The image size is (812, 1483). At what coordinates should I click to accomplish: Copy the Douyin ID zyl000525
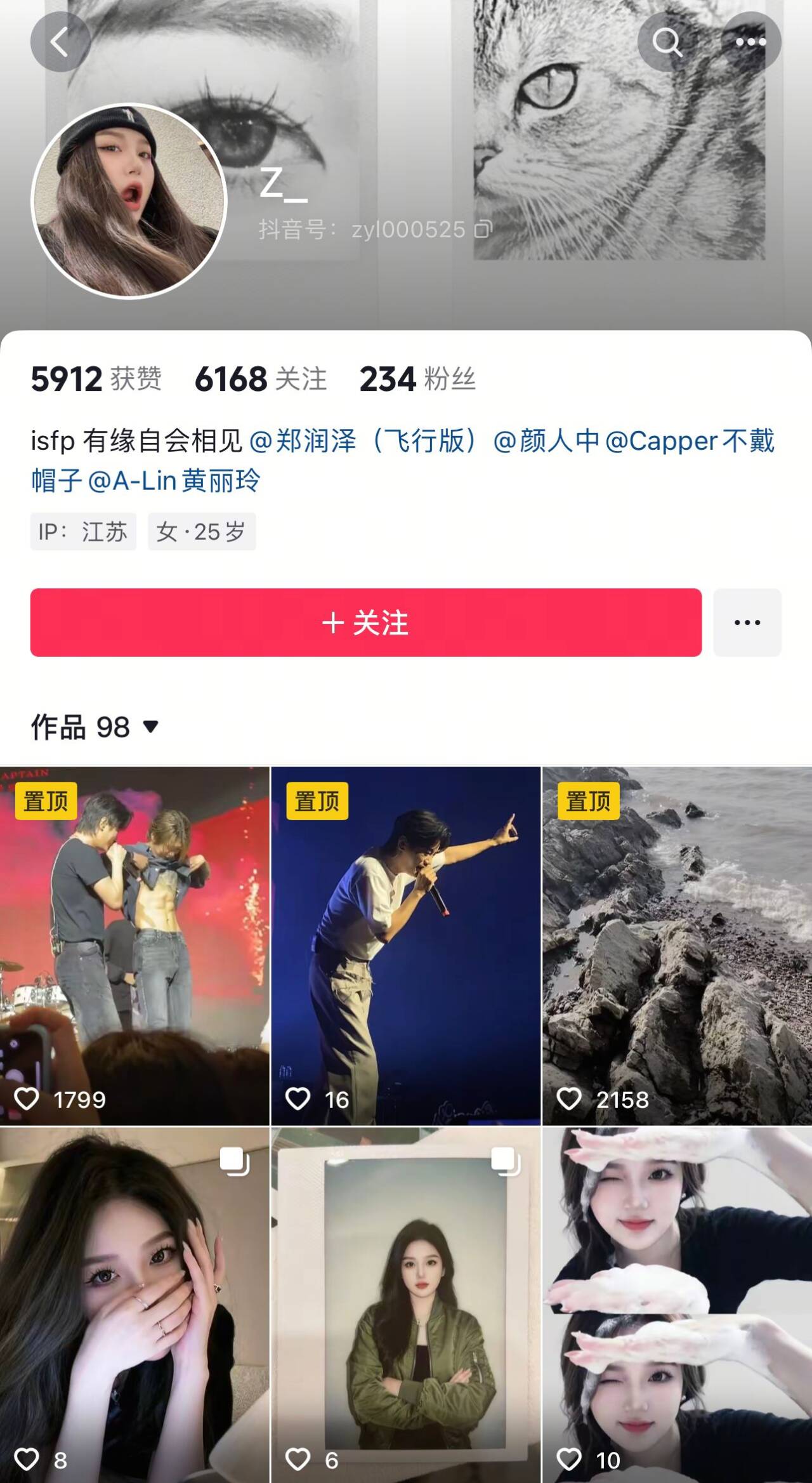(483, 229)
